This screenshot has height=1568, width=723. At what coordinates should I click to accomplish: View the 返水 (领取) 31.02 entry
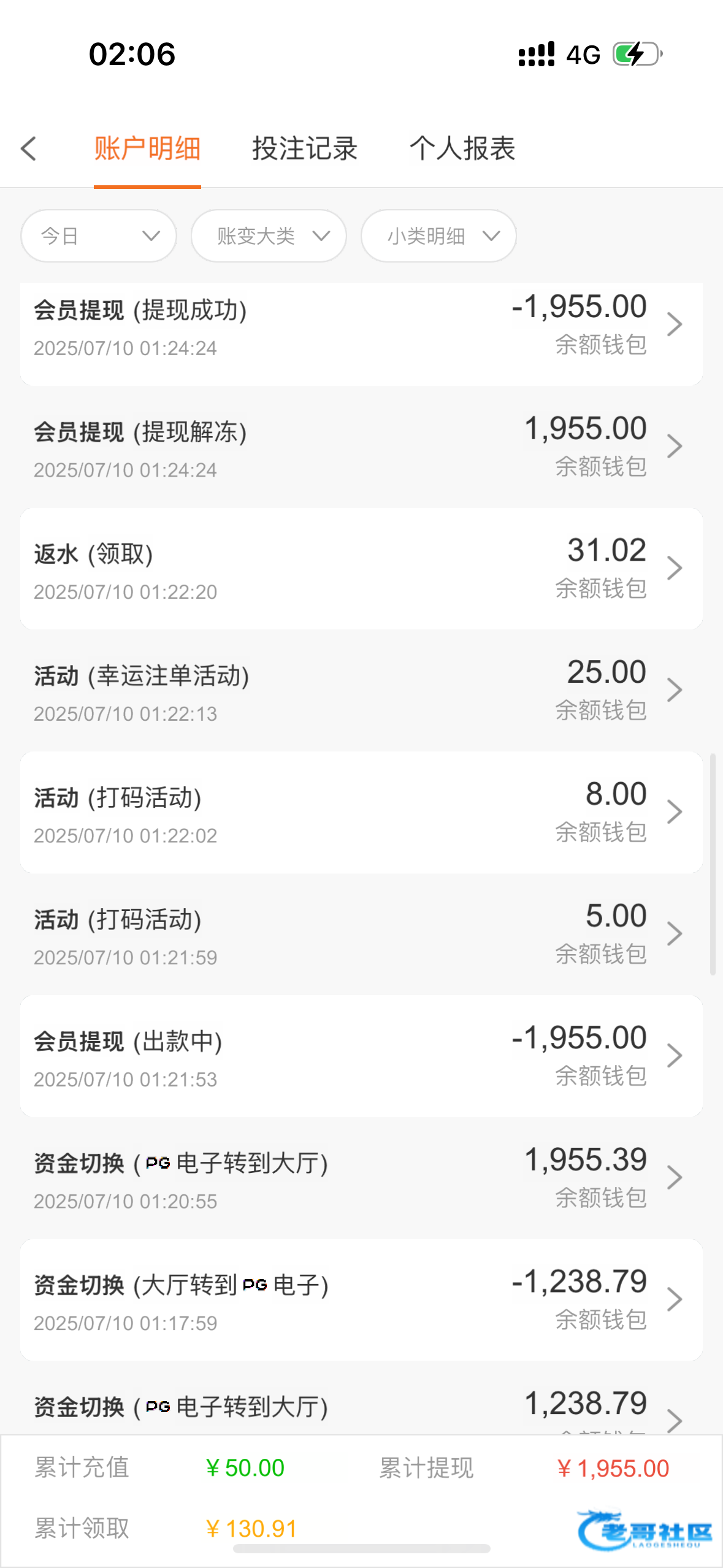[x=361, y=569]
